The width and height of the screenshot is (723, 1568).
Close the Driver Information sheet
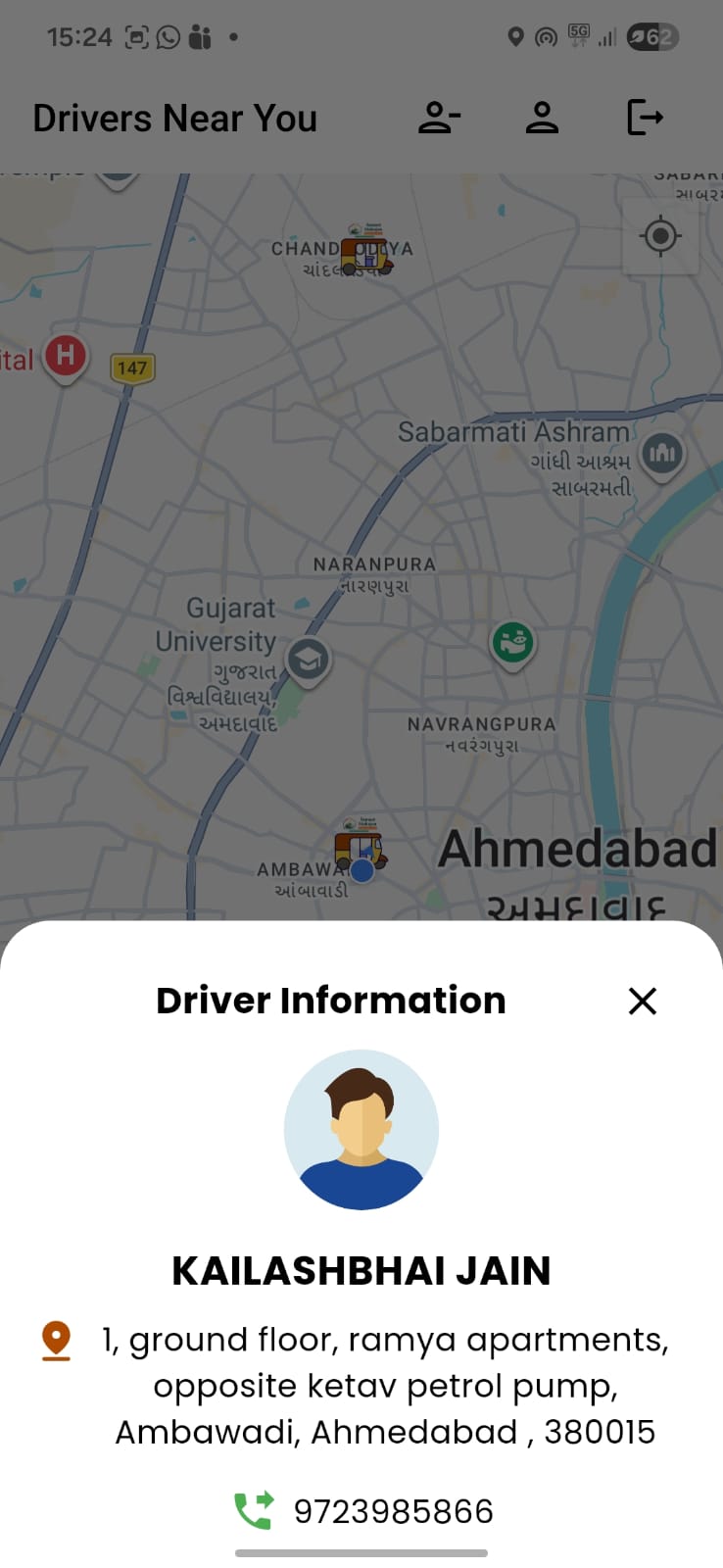[x=642, y=1001]
